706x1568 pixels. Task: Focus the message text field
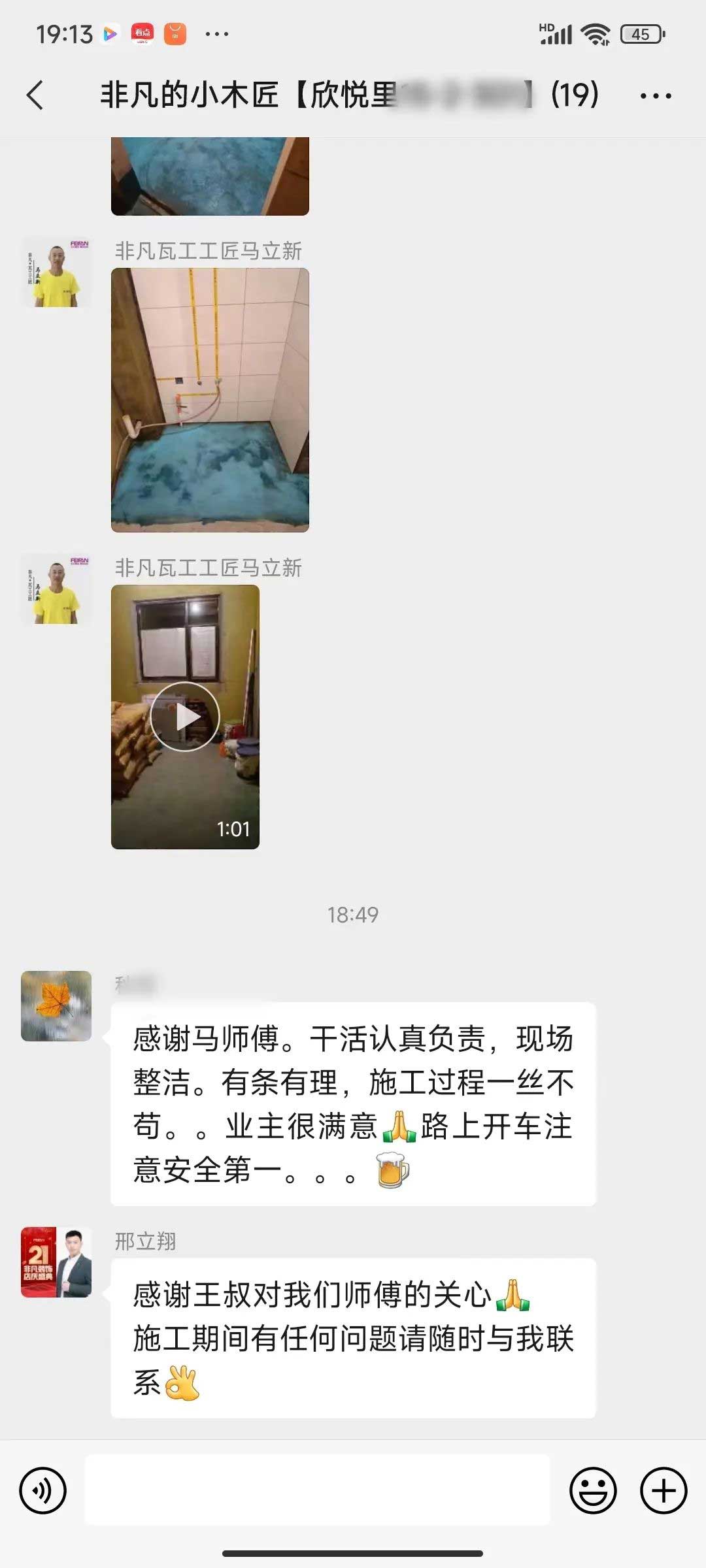click(x=318, y=1490)
